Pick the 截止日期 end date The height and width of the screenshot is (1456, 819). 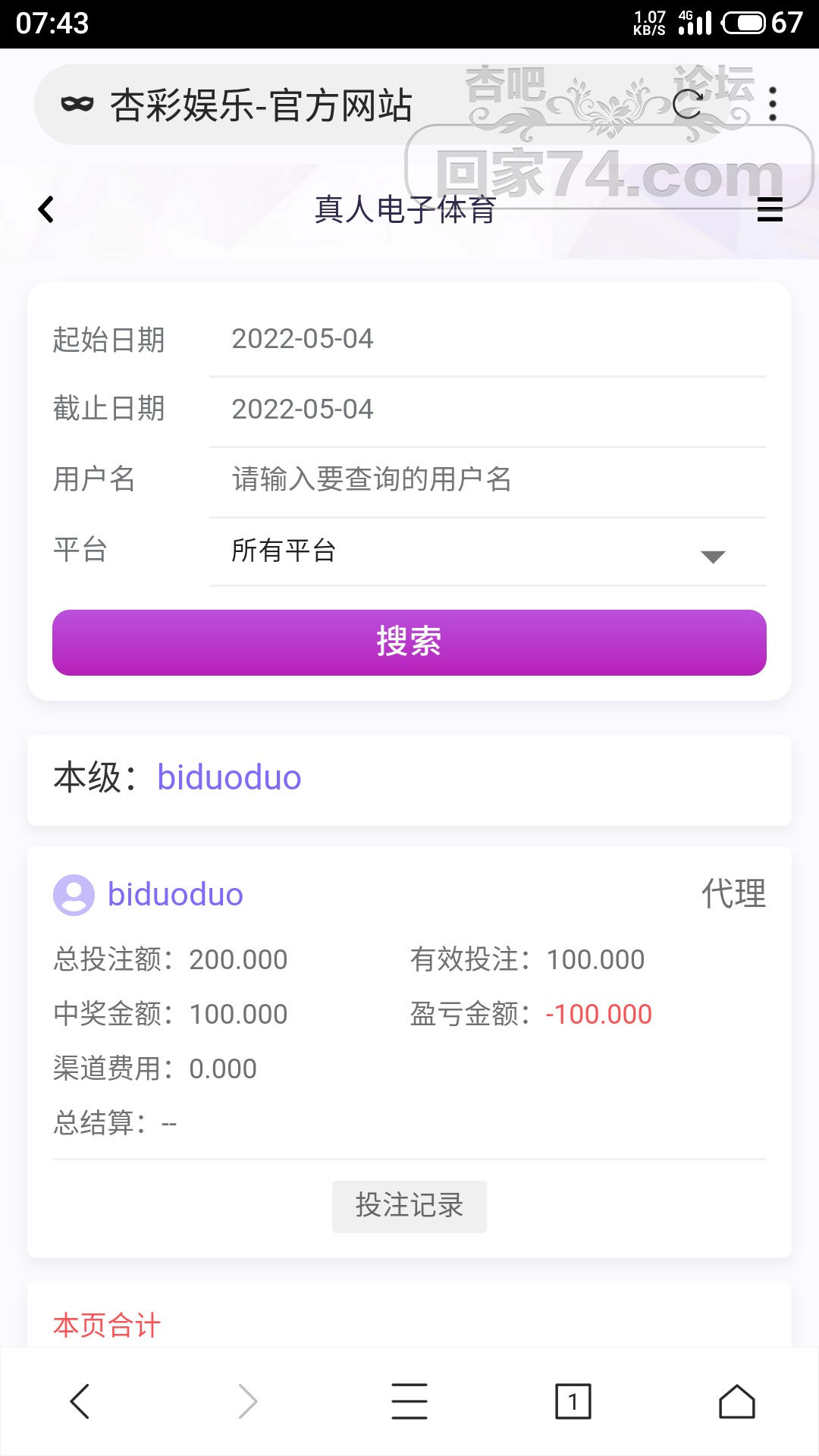487,409
